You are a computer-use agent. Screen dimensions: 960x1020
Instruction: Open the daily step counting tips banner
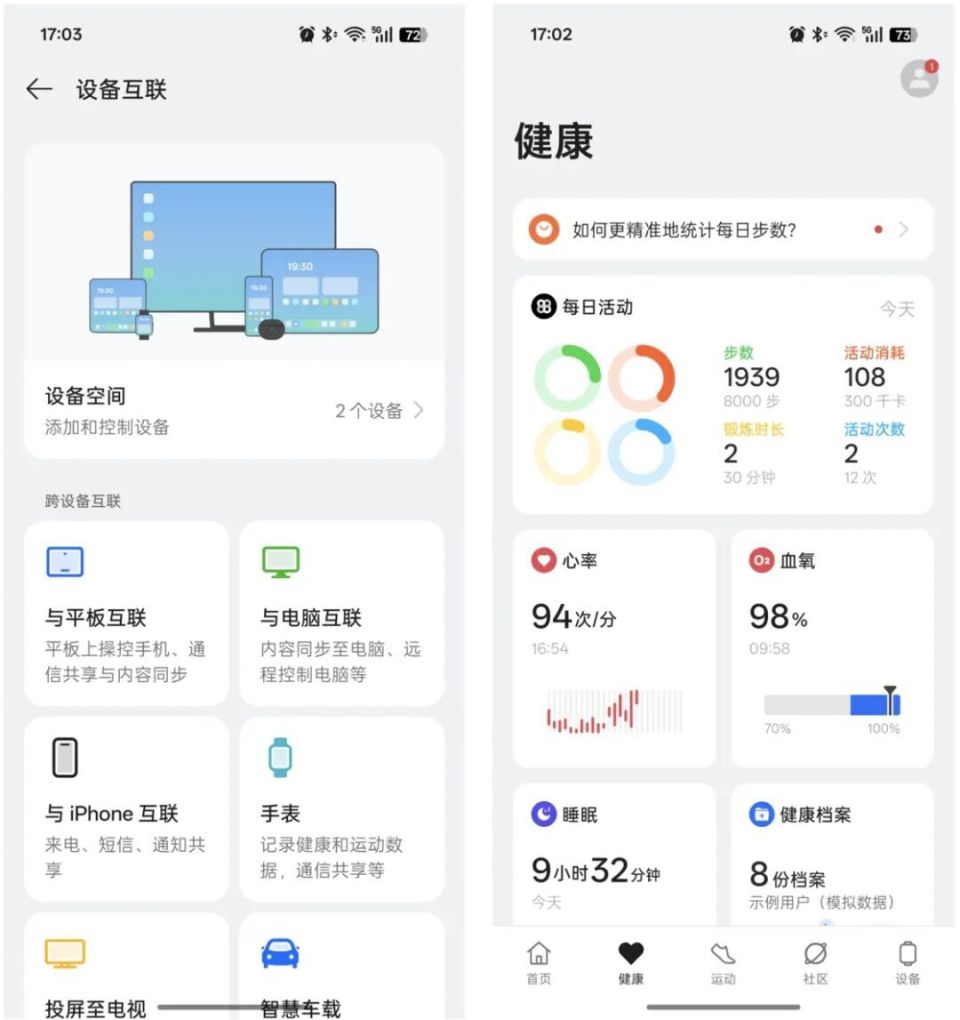[x=722, y=229]
